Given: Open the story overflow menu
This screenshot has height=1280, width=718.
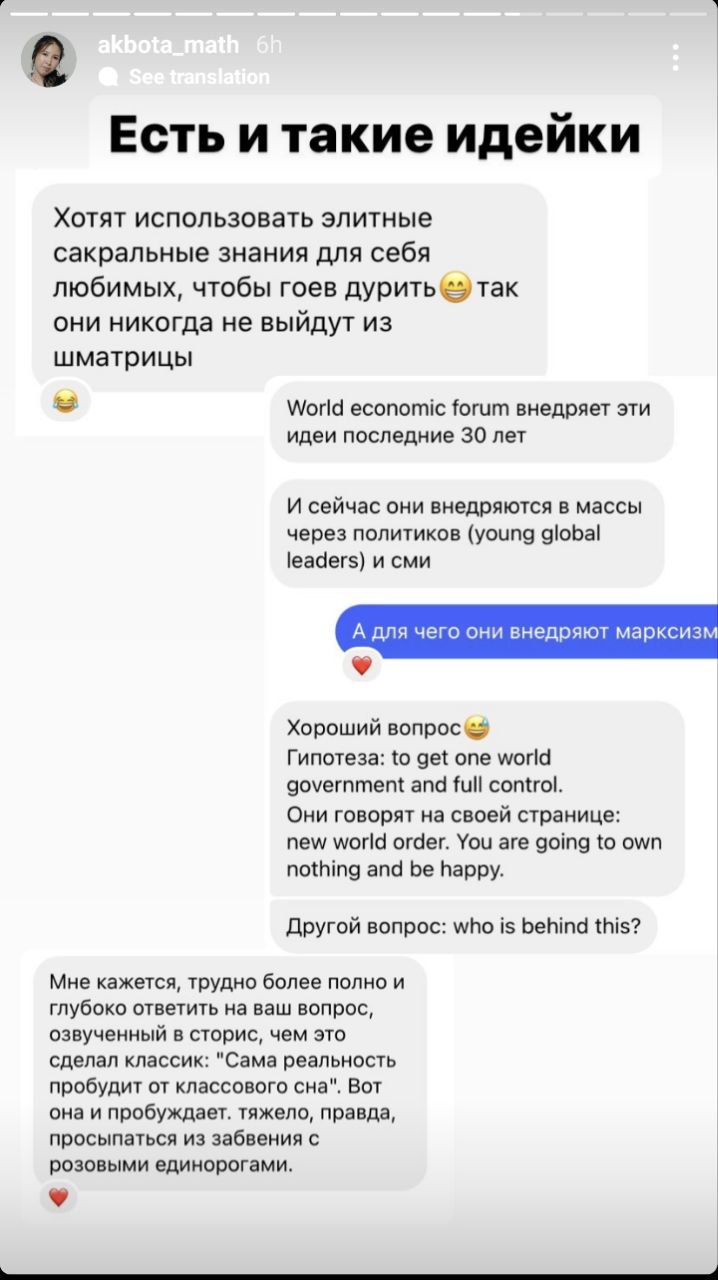Looking at the screenshot, I should (x=677, y=58).
